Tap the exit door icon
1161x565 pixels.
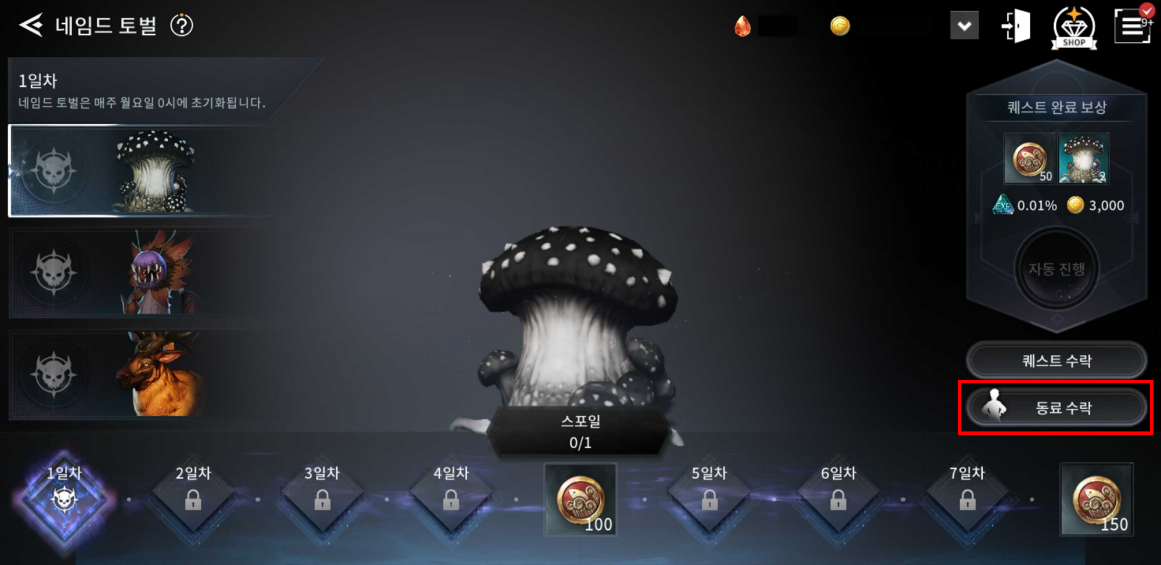point(1016,27)
